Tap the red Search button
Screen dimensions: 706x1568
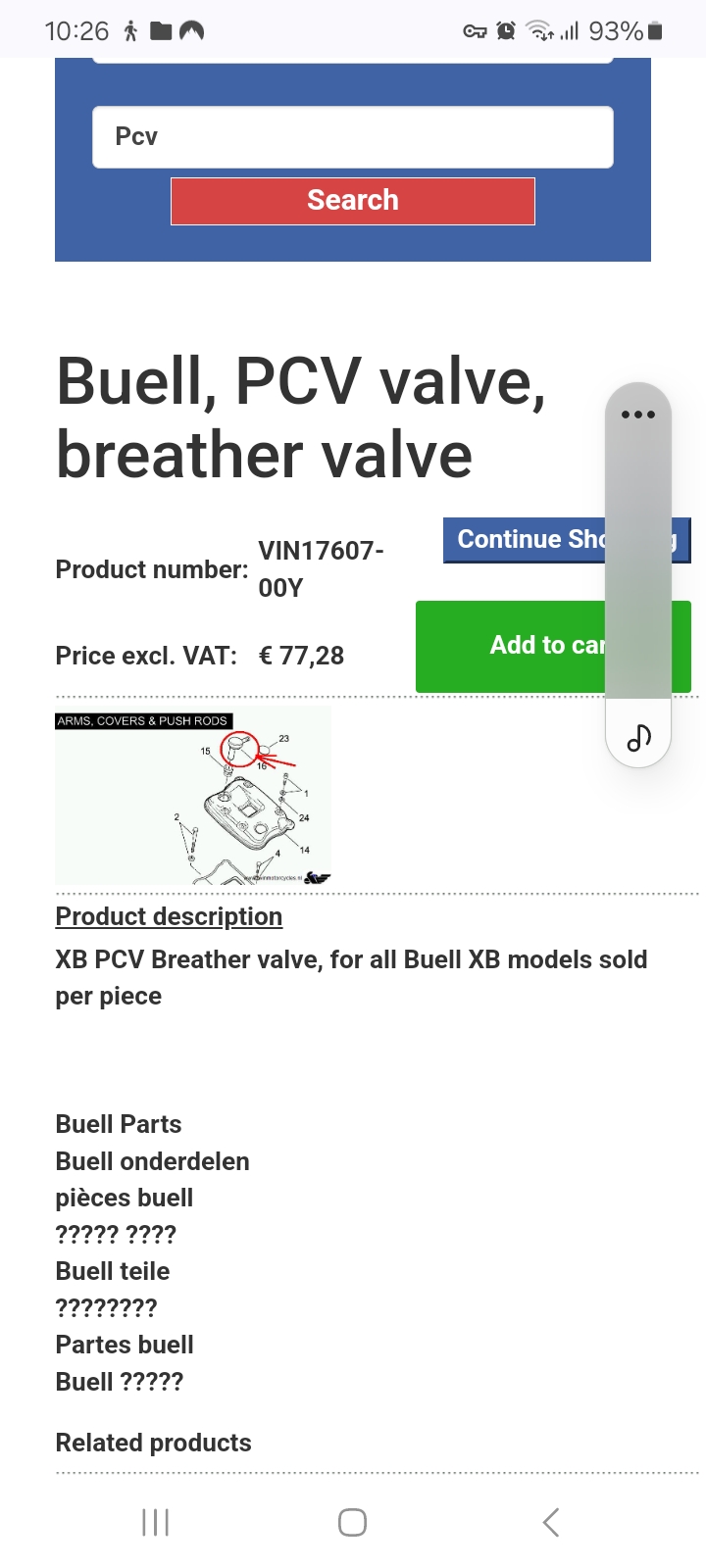[353, 201]
